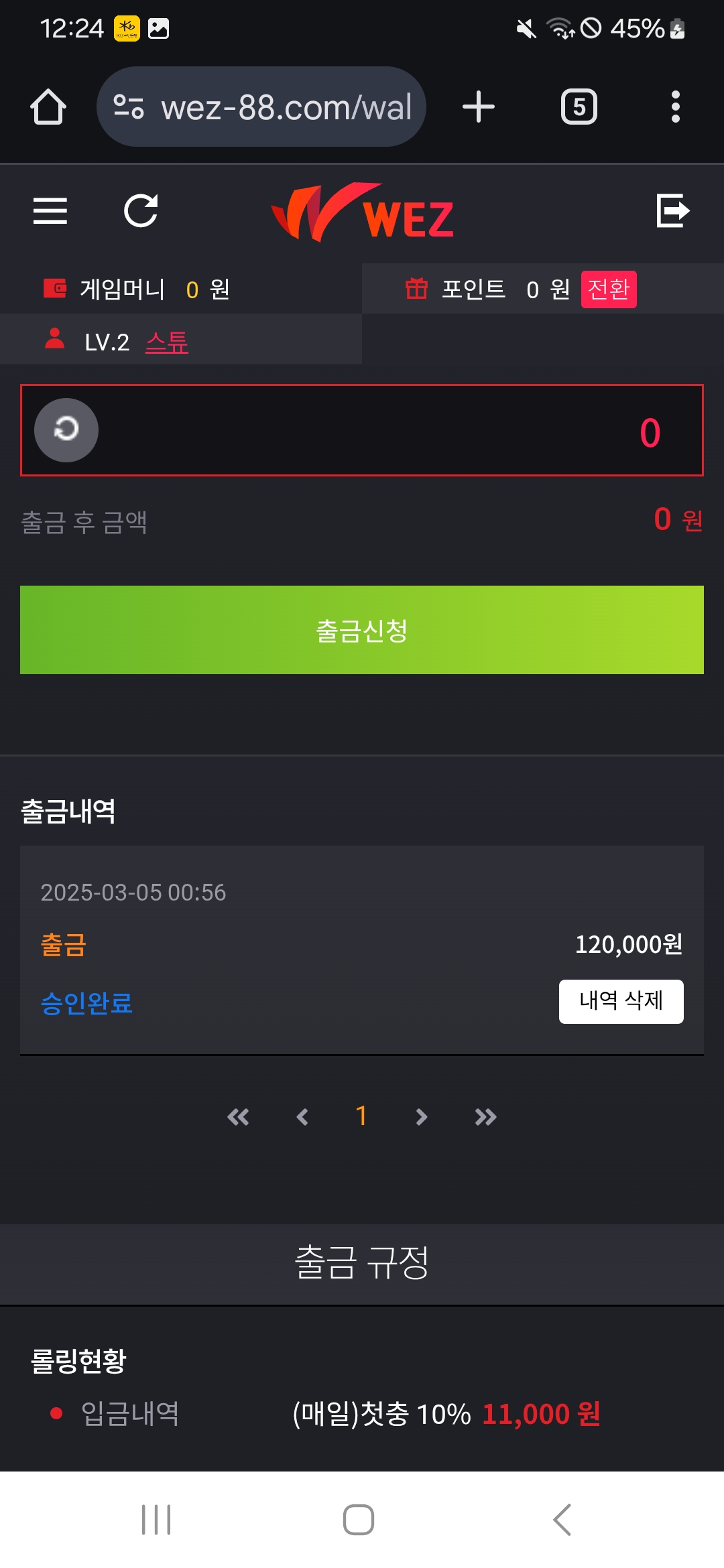Open the 스톤 level link
The image size is (724, 1568).
coord(167,342)
